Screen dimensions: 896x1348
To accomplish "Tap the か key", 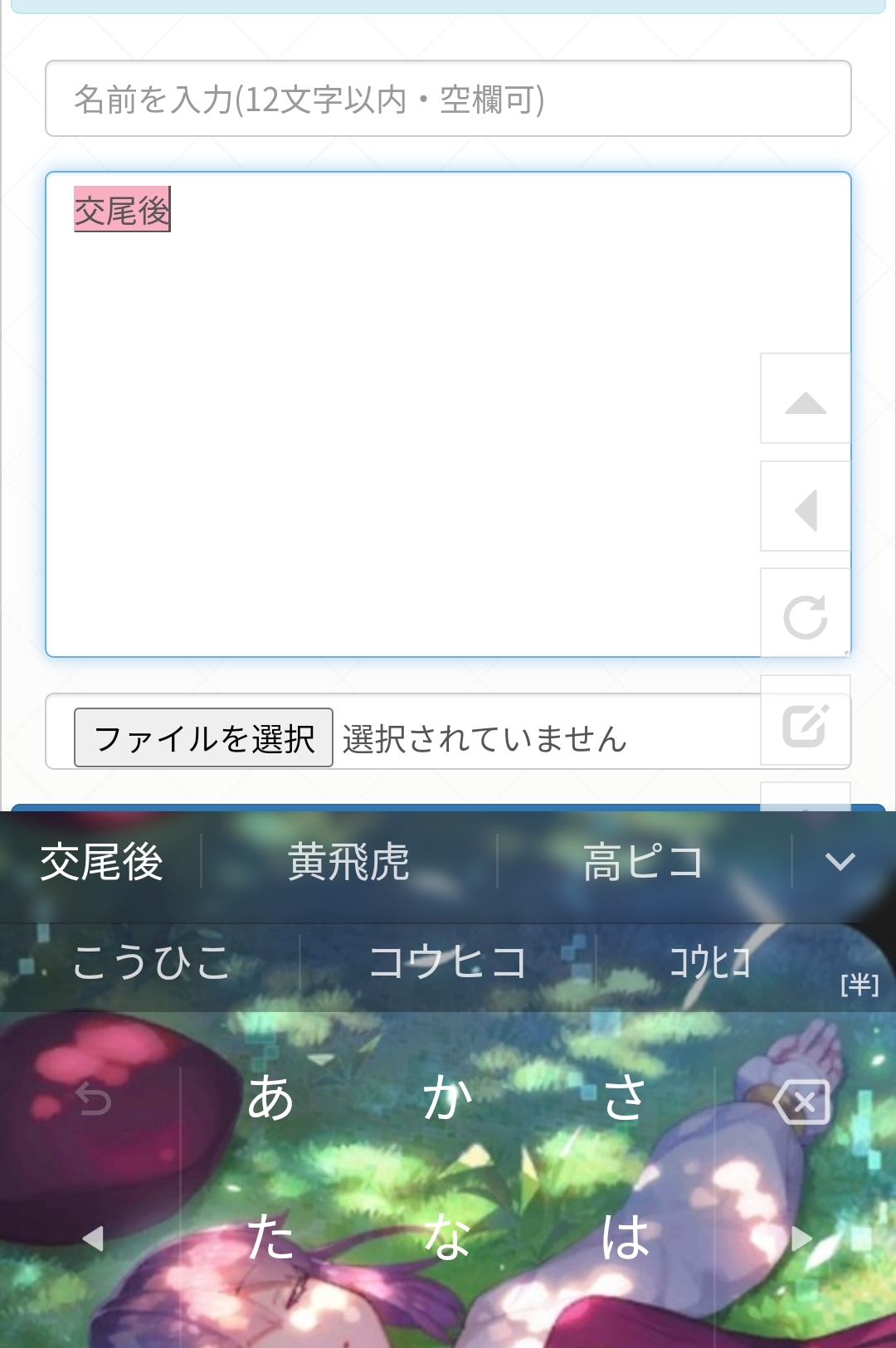I will point(448,1097).
